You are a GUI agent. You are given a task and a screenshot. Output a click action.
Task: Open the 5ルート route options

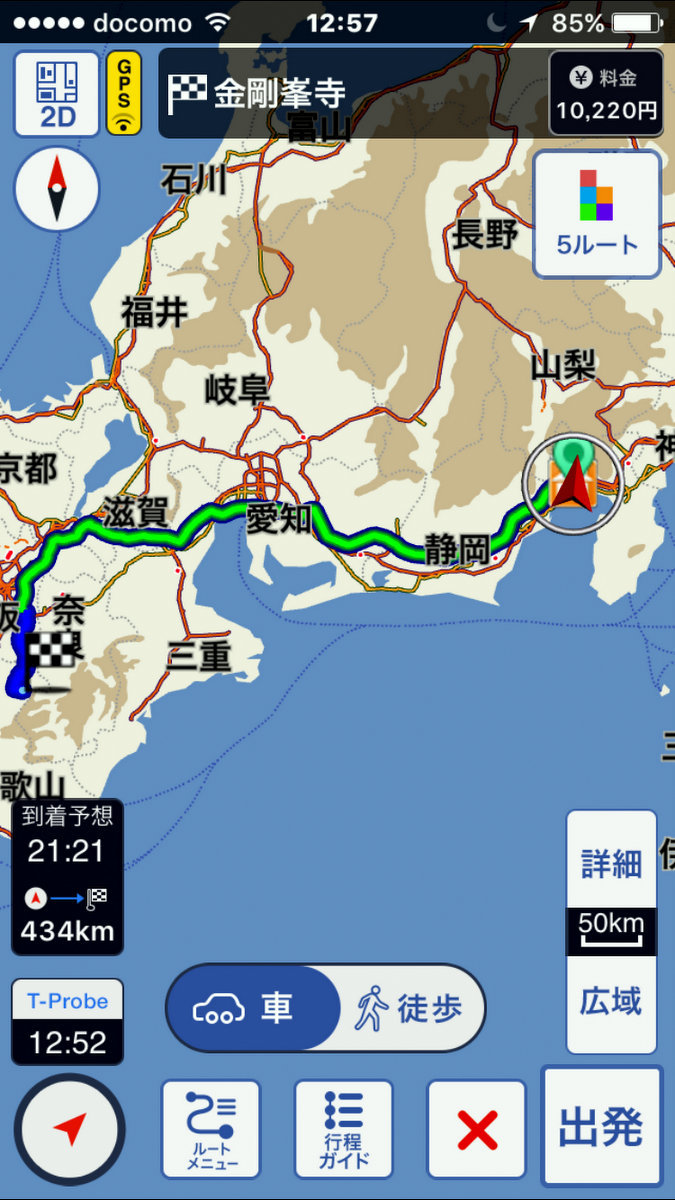[x=597, y=214]
